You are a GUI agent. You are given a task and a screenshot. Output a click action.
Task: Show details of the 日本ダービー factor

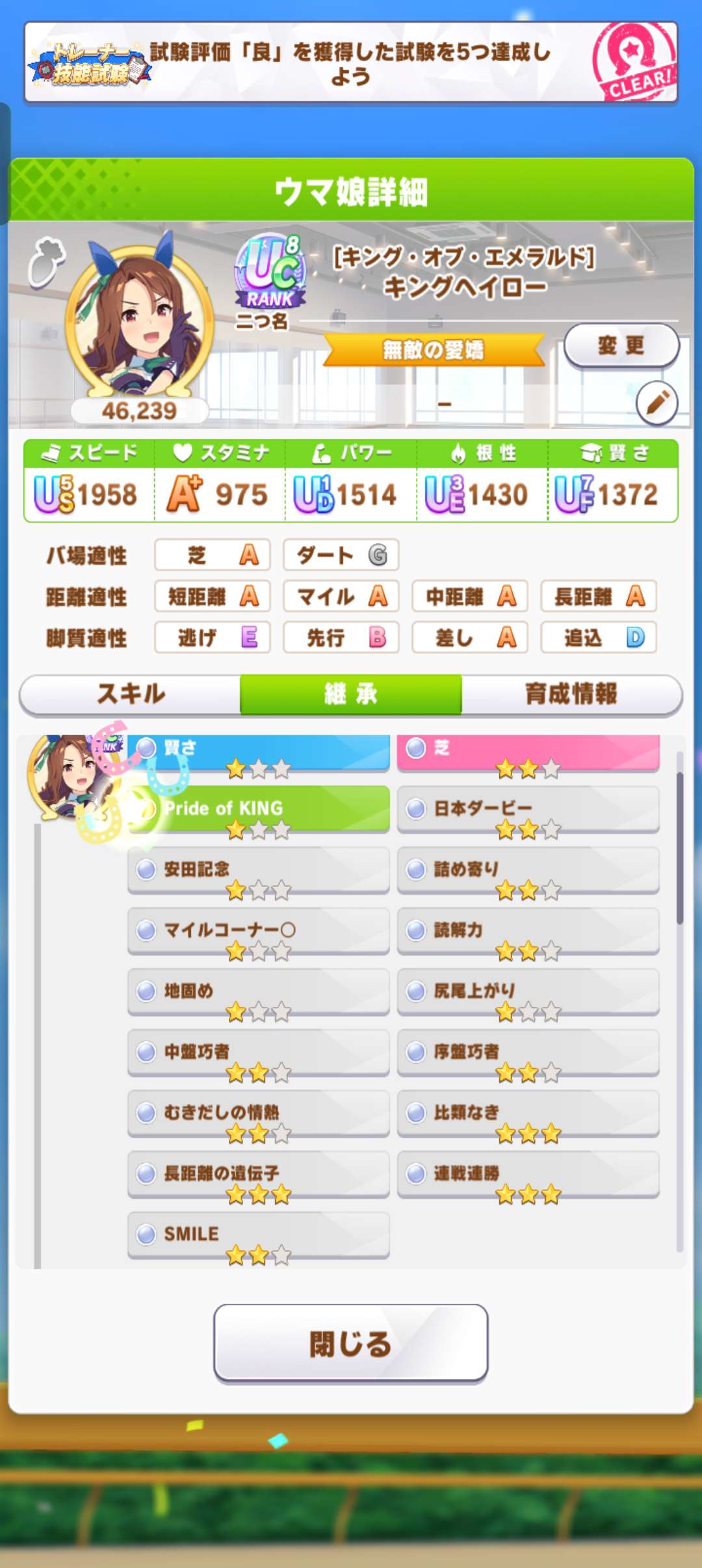tap(528, 809)
